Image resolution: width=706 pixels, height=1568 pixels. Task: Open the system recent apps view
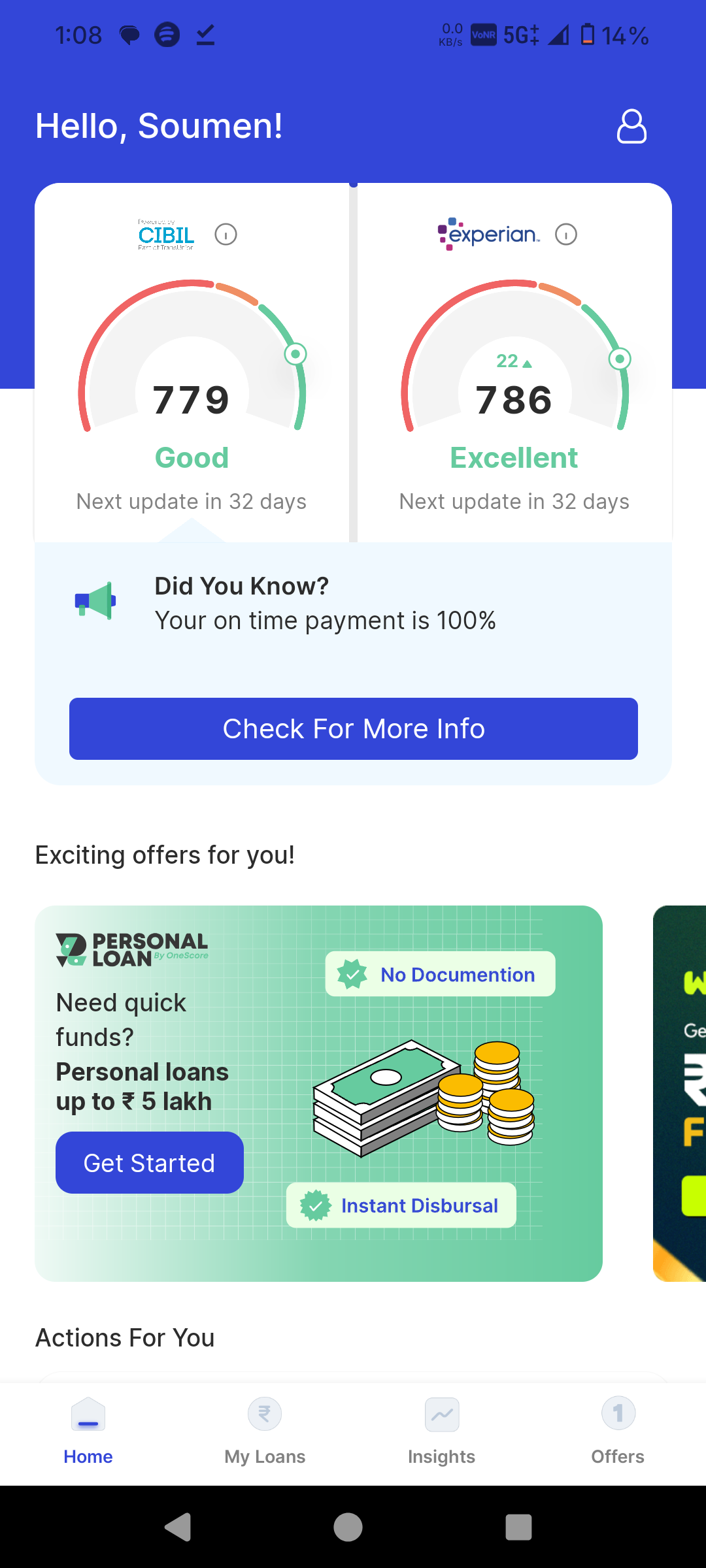click(518, 1527)
